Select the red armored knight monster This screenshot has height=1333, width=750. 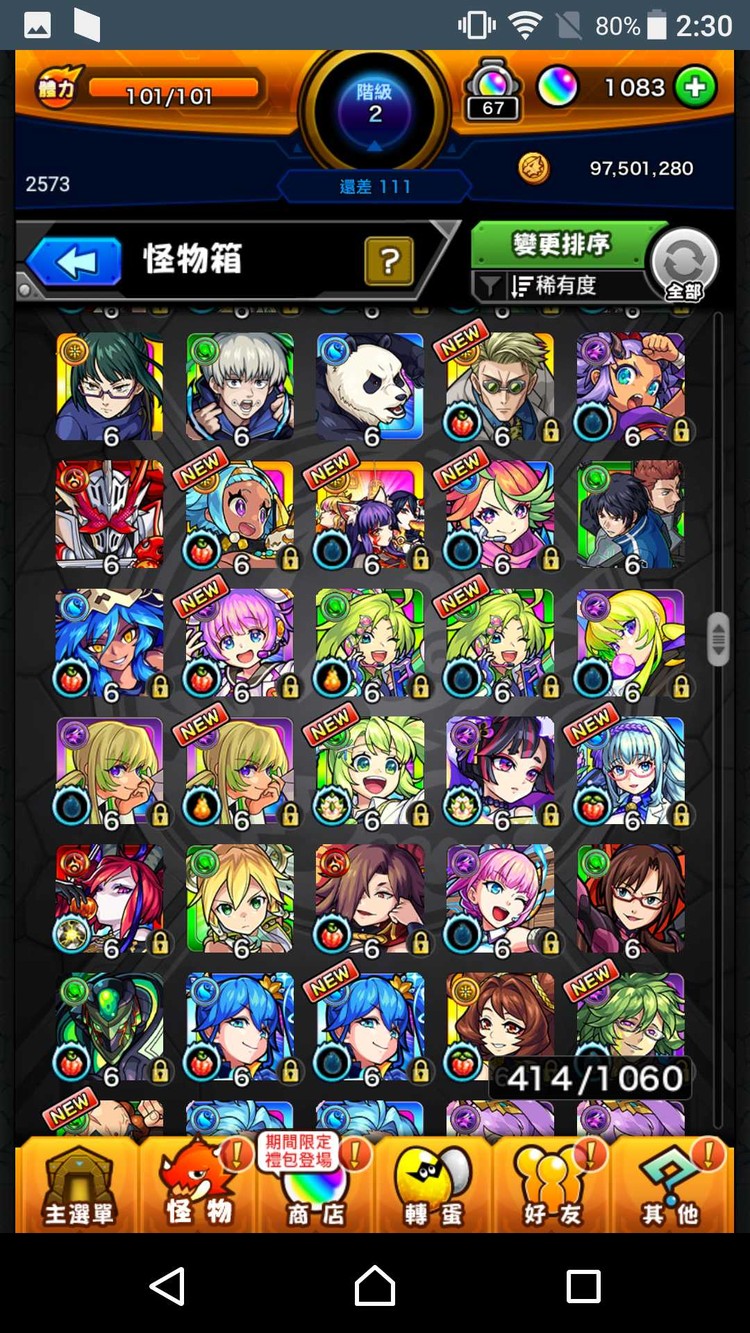110,516
